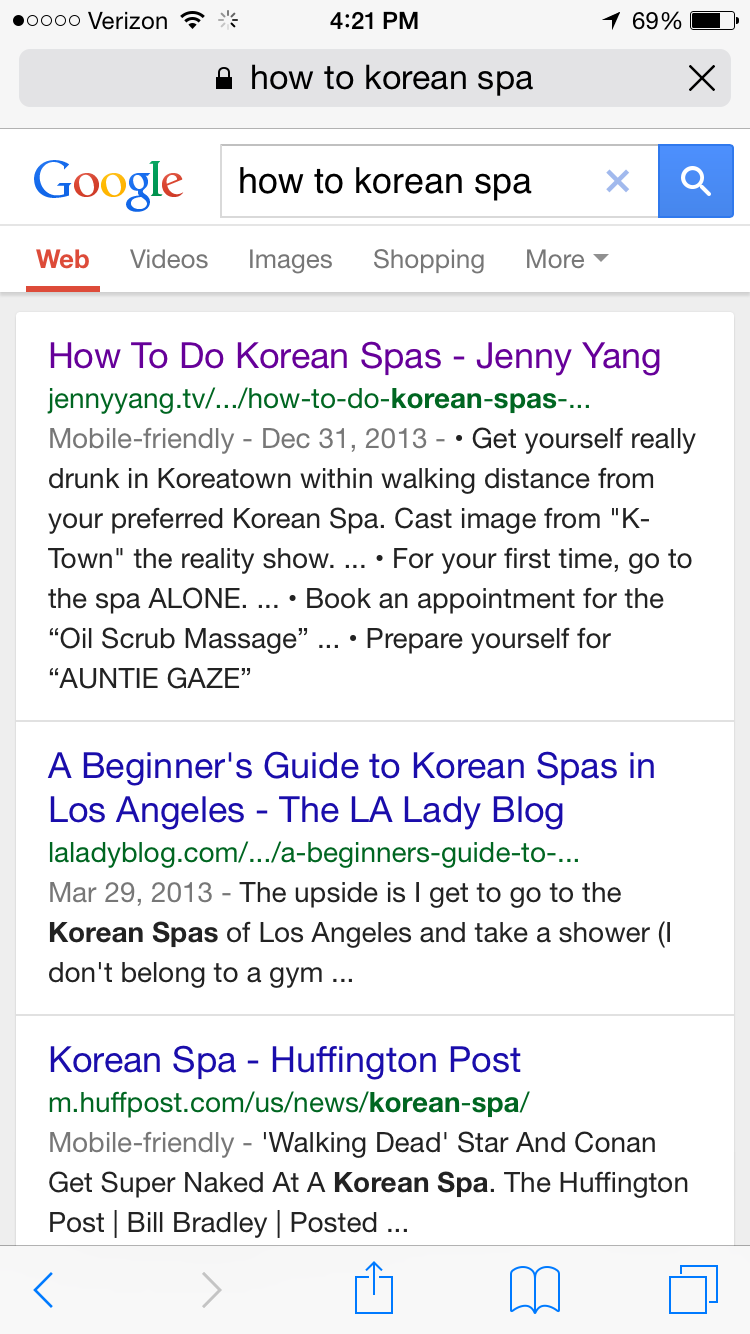Tap the Safari address bar
Image resolution: width=750 pixels, height=1334 pixels.
[x=375, y=79]
